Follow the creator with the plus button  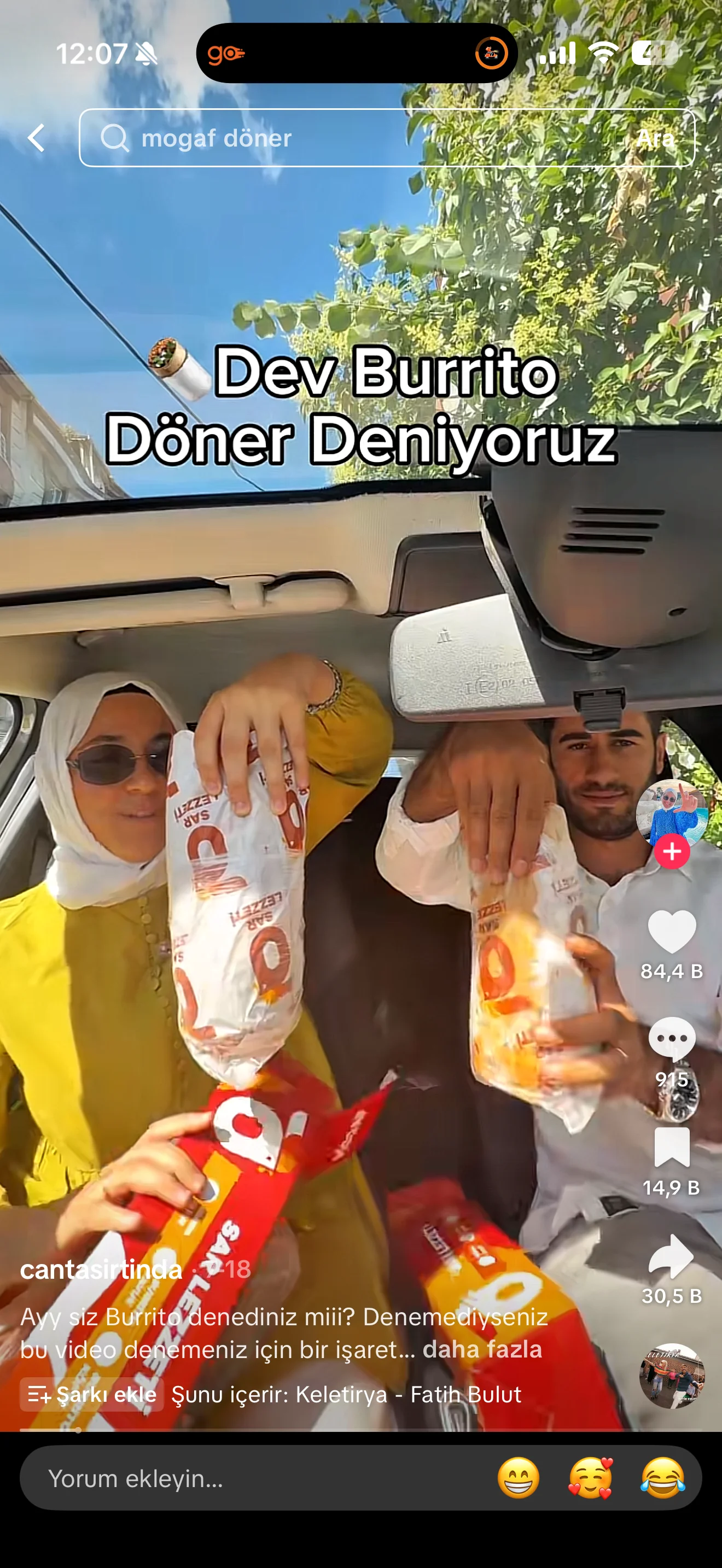pos(672,851)
